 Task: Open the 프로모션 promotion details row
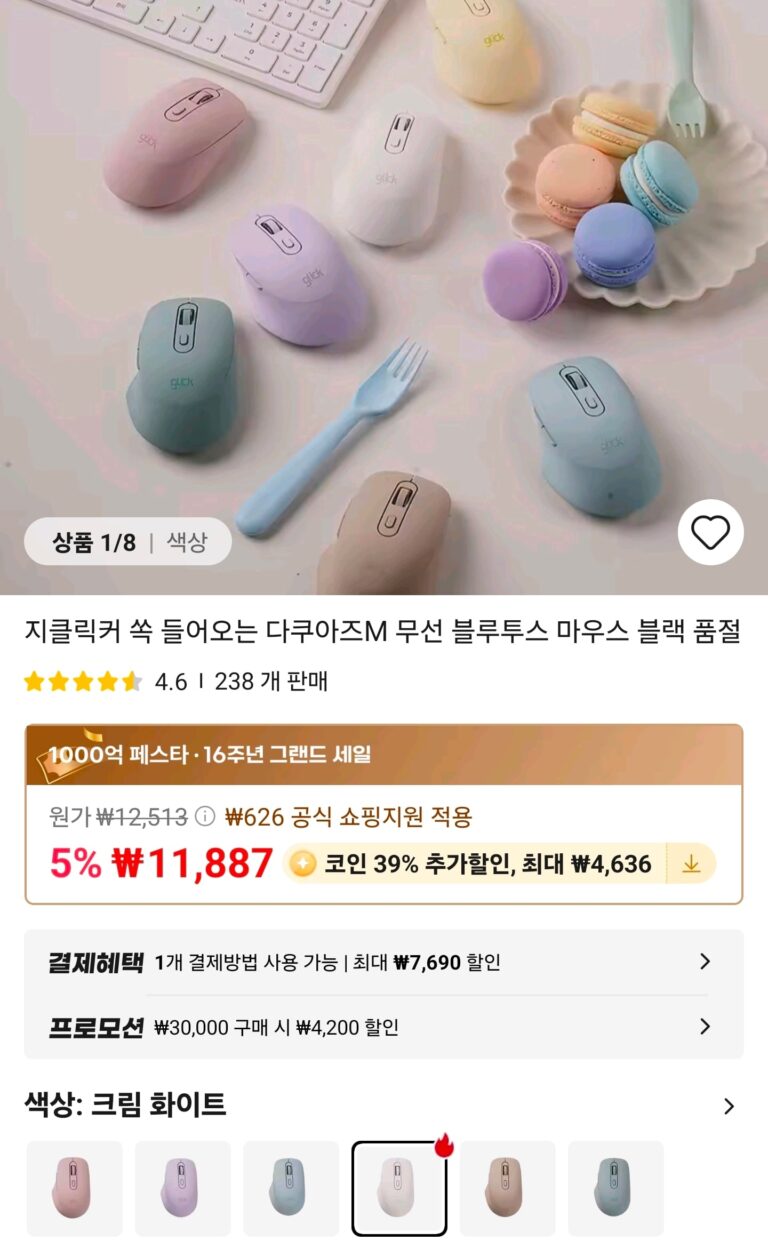[x=383, y=1027]
